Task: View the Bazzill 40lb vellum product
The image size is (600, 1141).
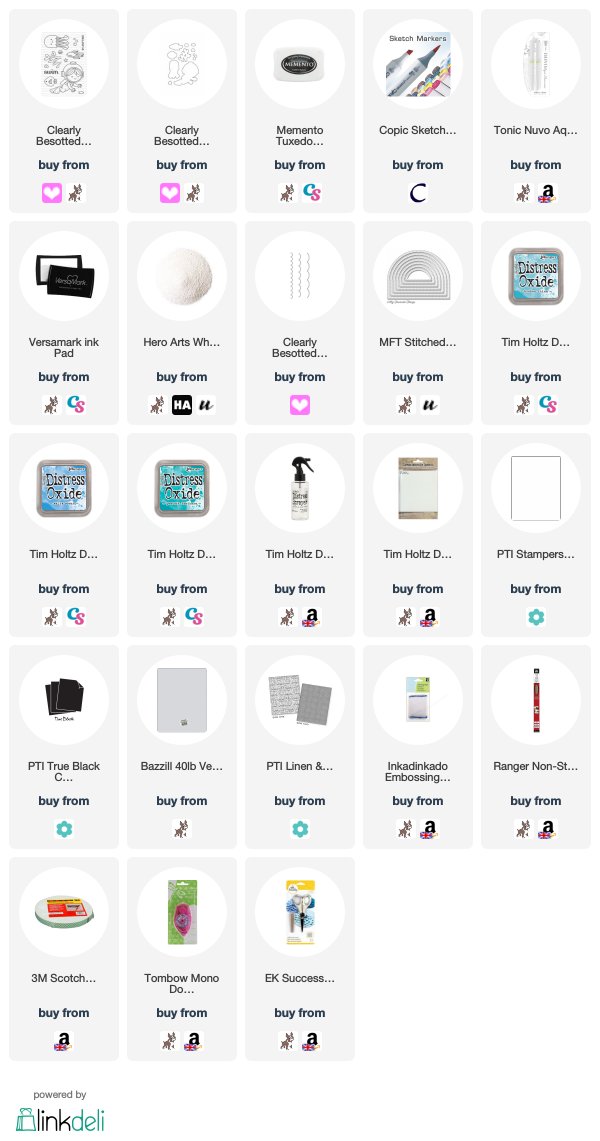Action: [182, 700]
